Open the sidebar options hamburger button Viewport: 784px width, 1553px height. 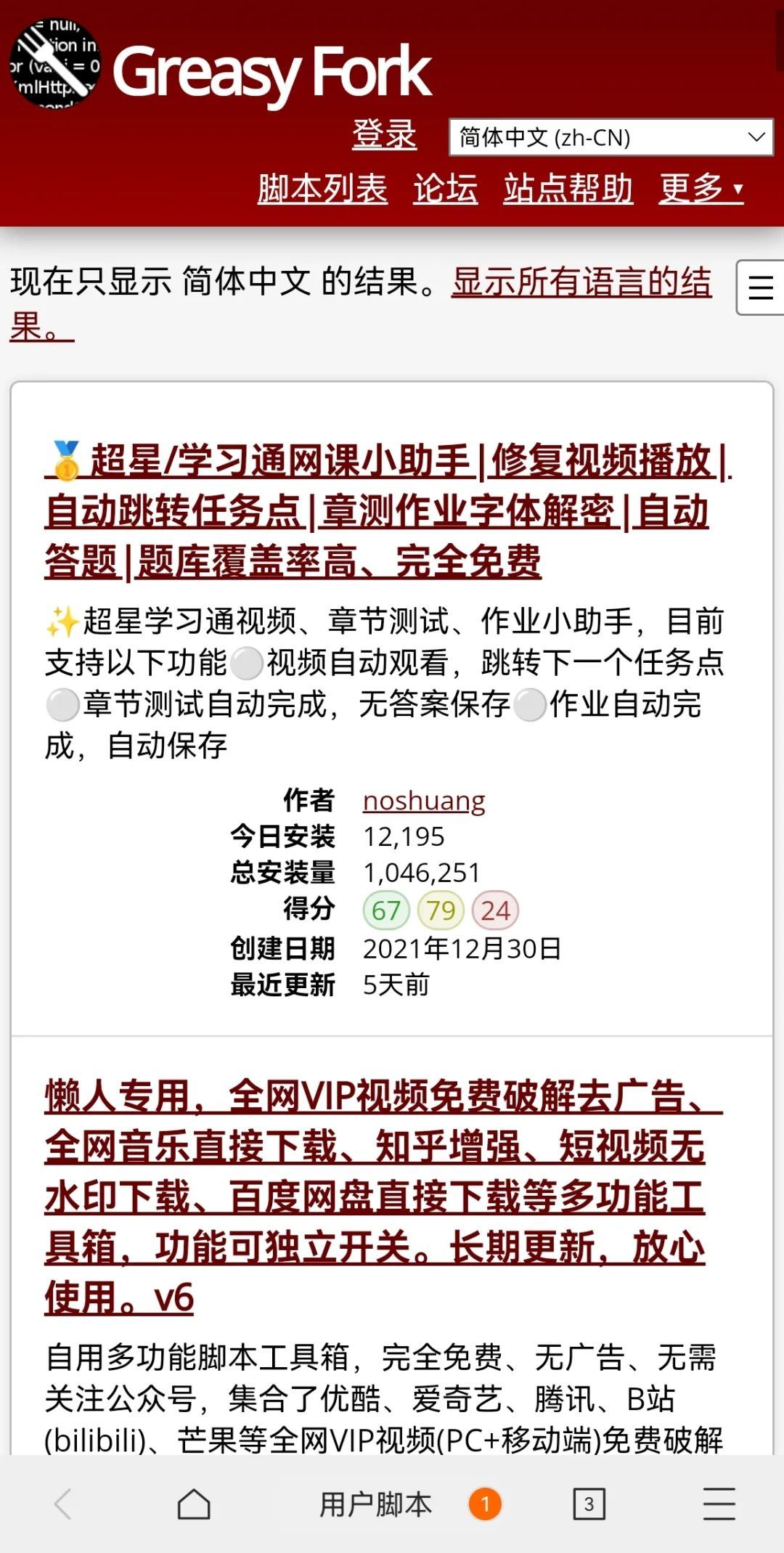tap(760, 288)
